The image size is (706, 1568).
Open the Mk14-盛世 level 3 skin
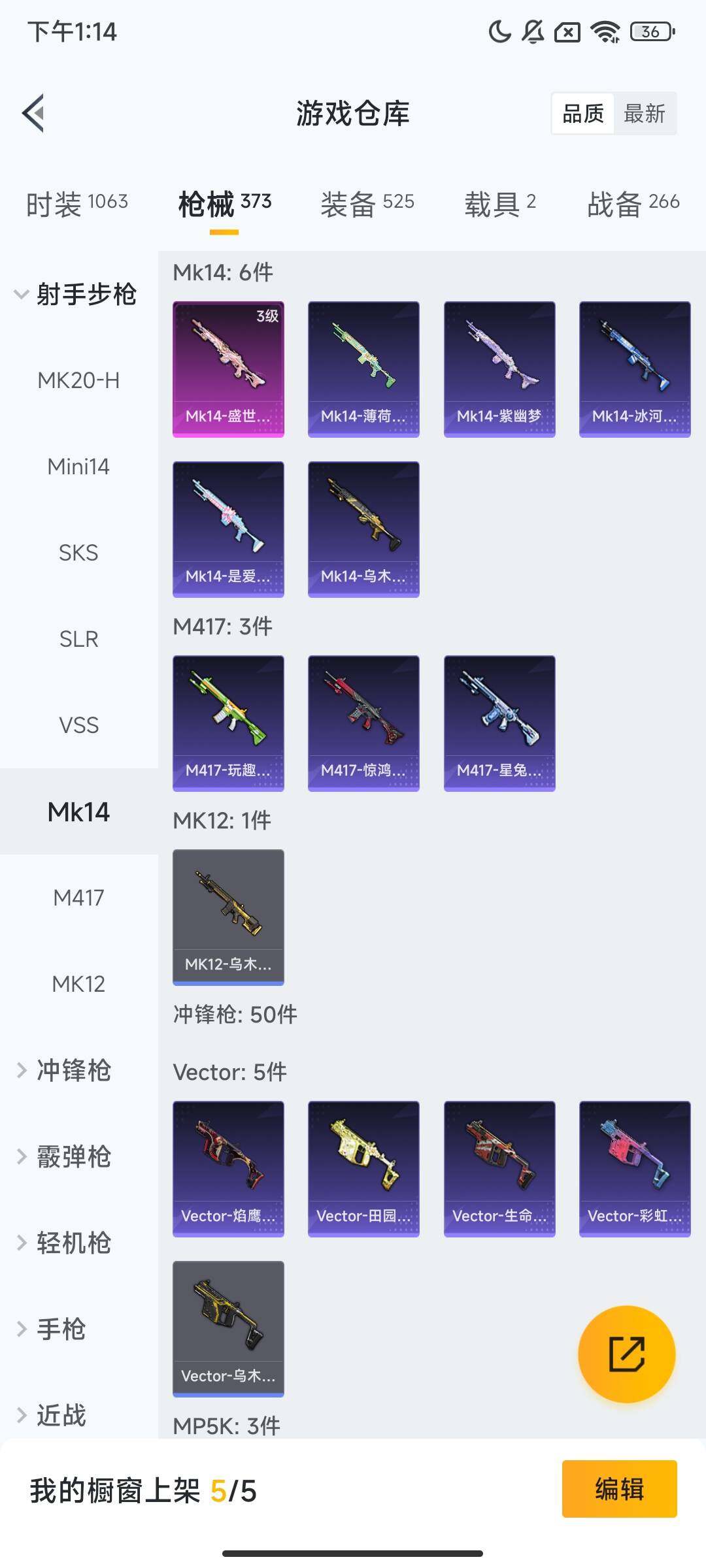coord(228,369)
